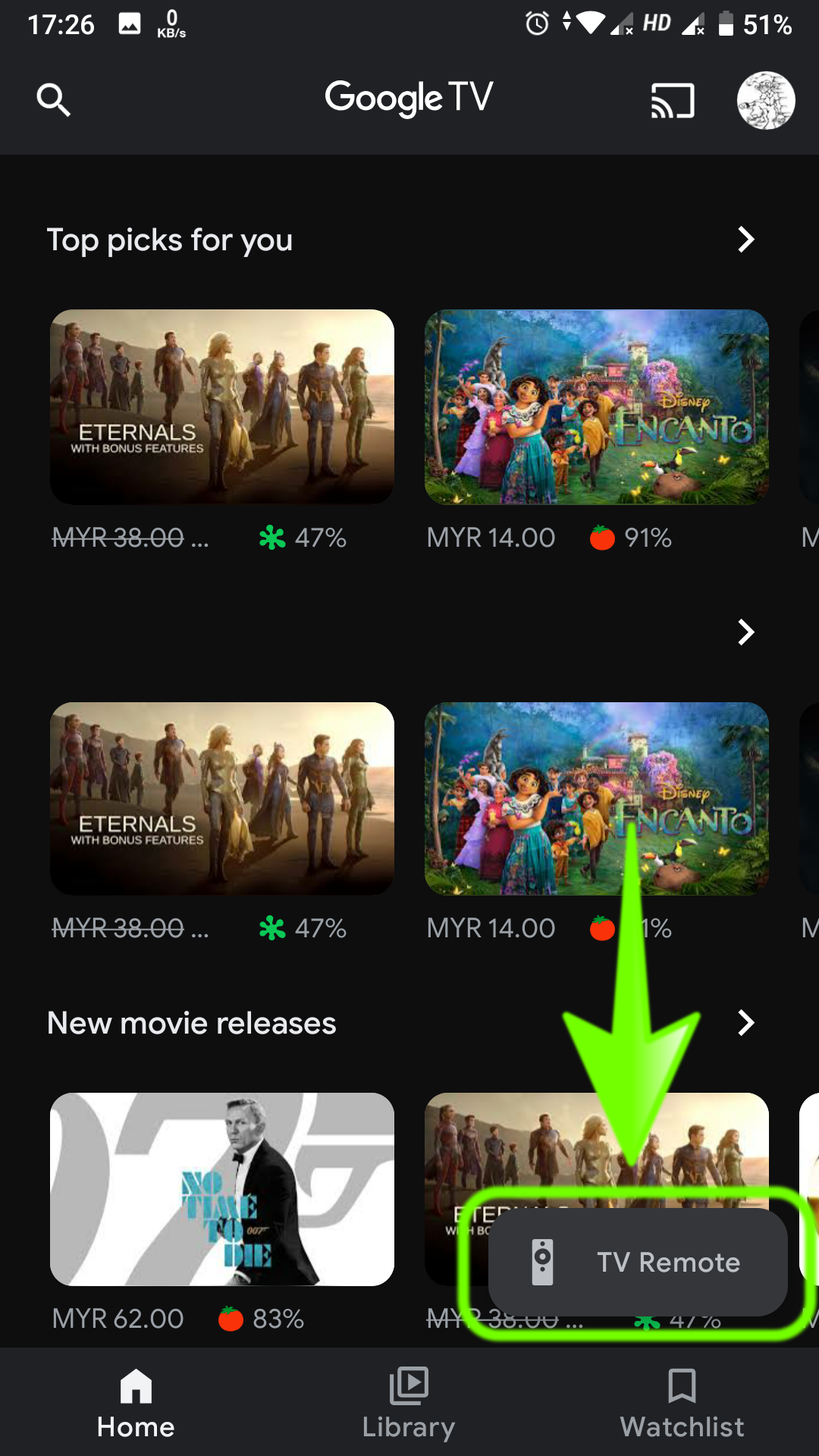Open Encanto card under Top picks for you
This screenshot has width=819, height=1456.
[x=597, y=406]
